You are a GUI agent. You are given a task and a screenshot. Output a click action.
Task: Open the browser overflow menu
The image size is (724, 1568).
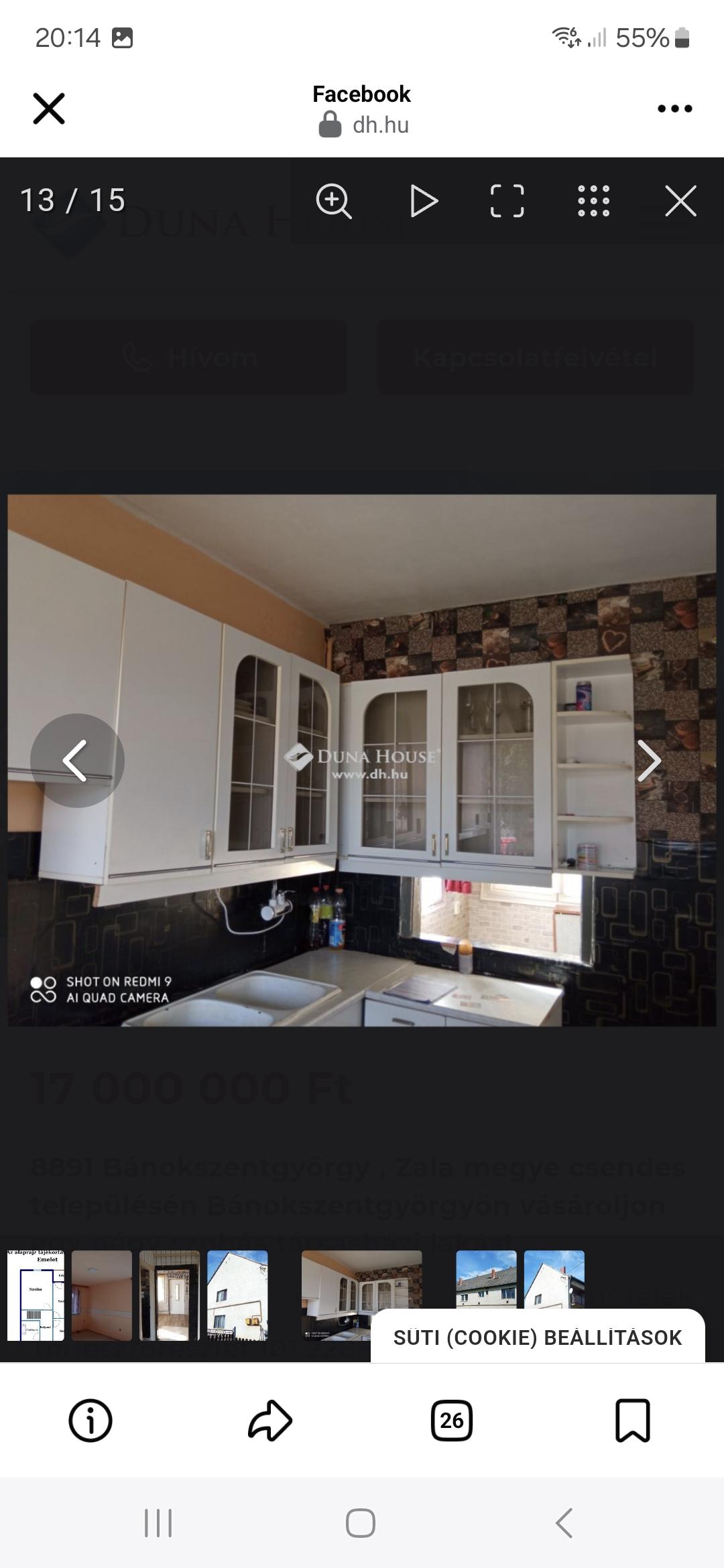[674, 109]
